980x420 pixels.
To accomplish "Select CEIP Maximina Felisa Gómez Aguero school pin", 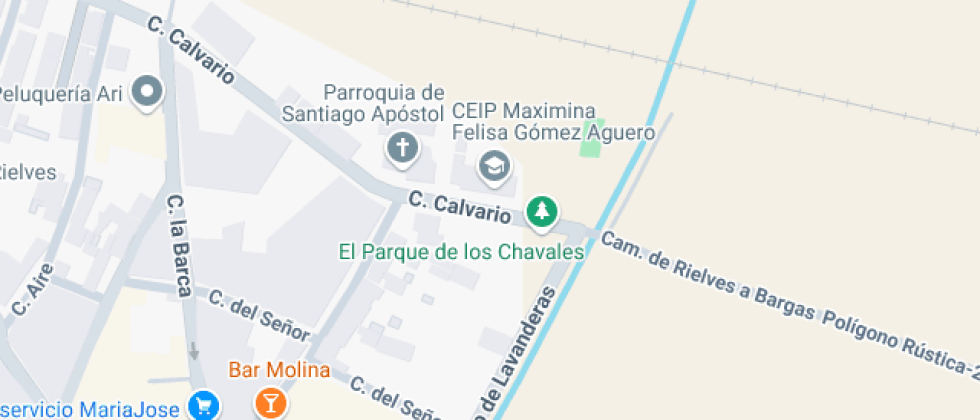I will [494, 166].
